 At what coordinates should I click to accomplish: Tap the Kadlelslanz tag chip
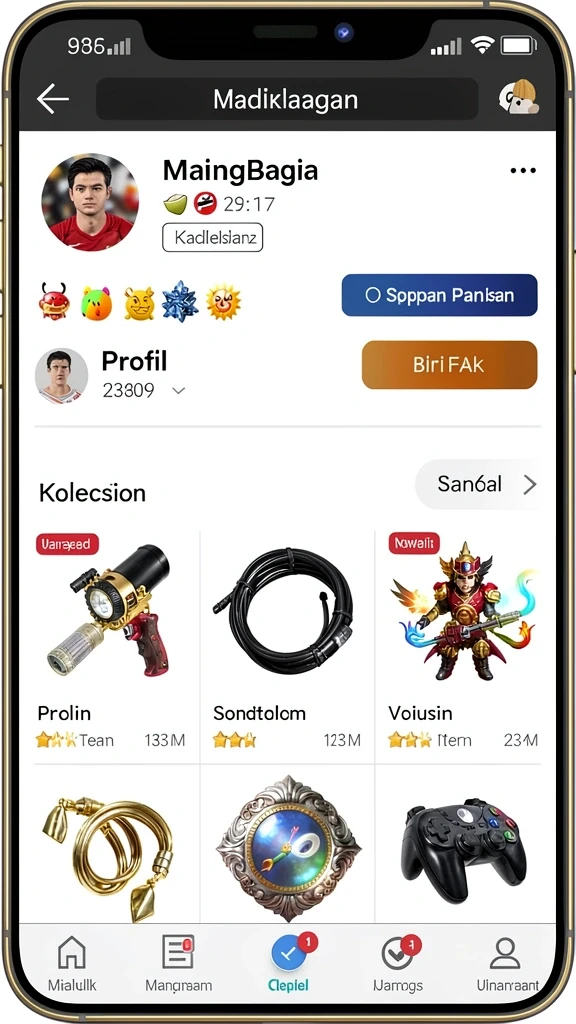[212, 238]
